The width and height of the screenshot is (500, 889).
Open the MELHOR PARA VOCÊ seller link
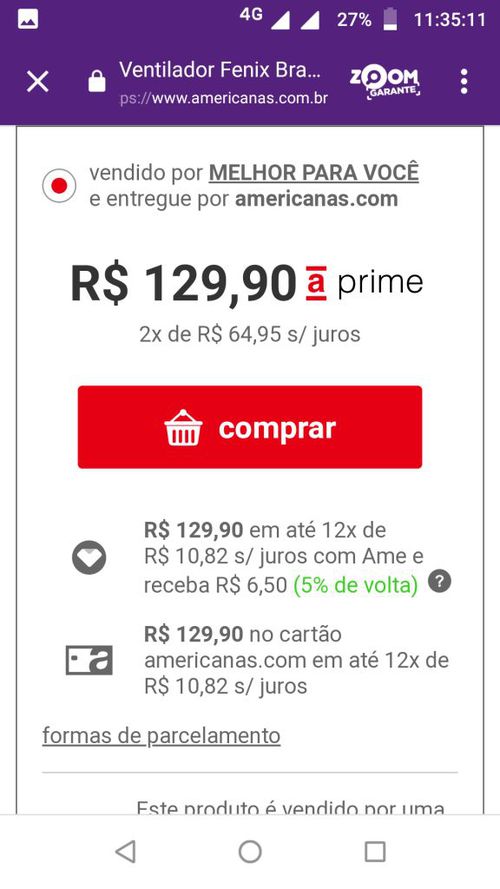tap(314, 172)
